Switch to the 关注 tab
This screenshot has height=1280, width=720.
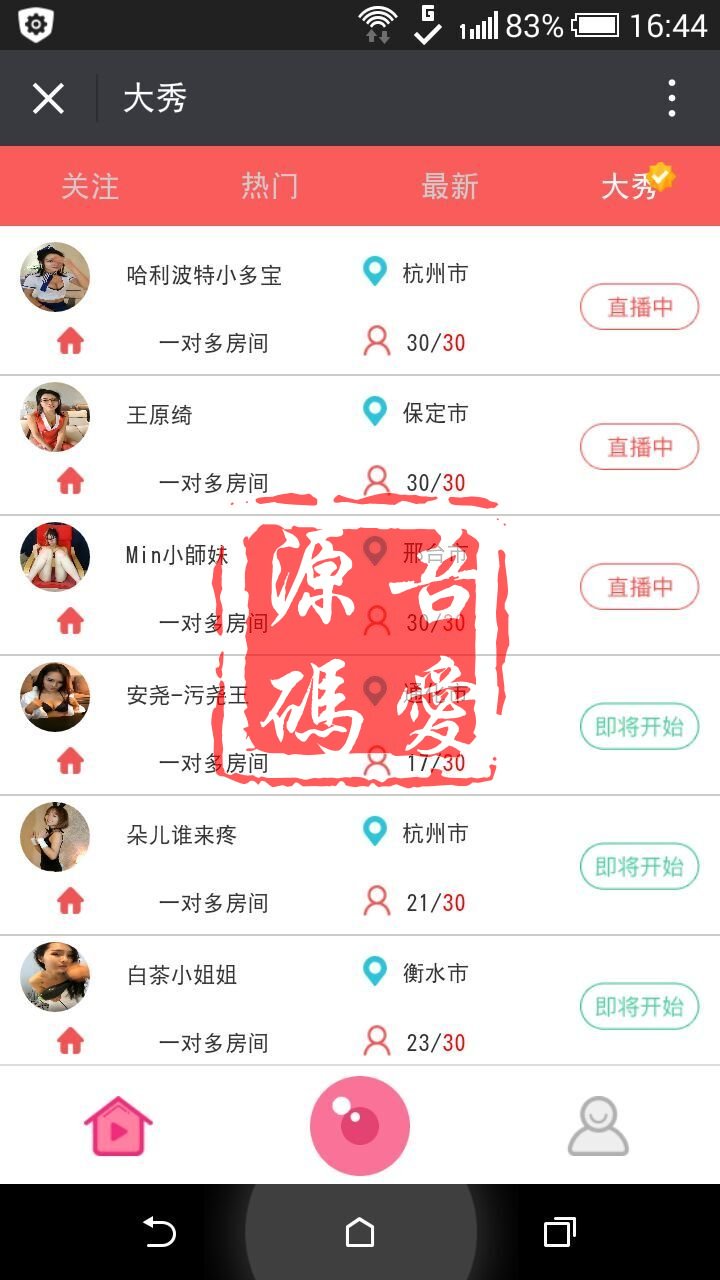coord(90,187)
